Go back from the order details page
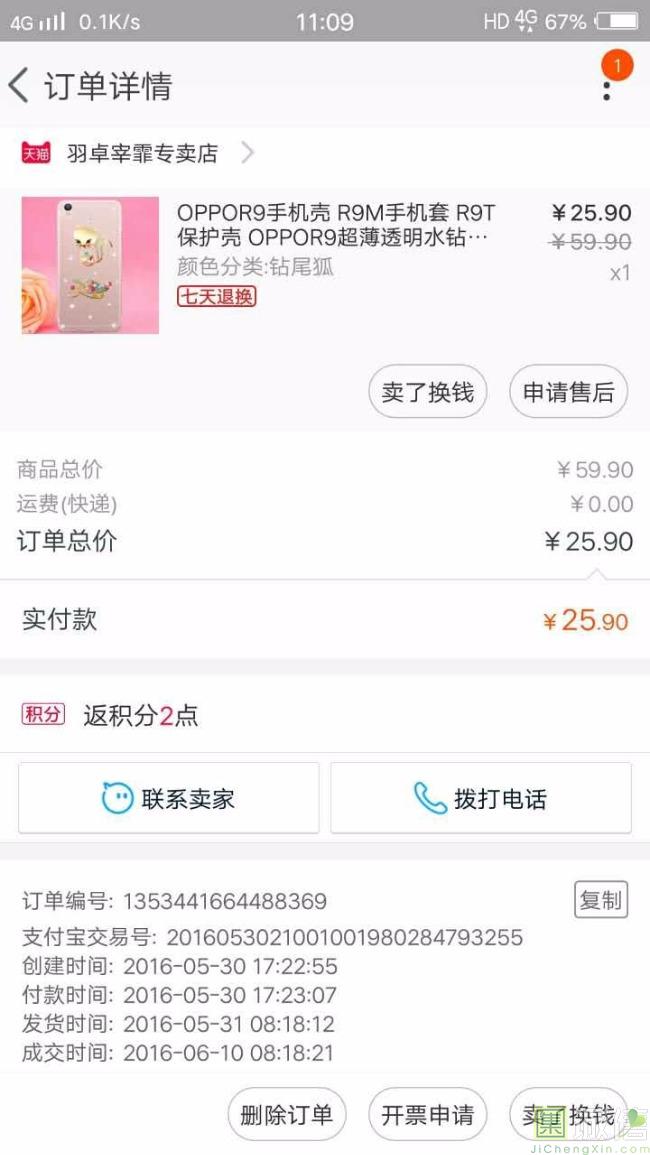This screenshot has width=650, height=1155. [20, 85]
